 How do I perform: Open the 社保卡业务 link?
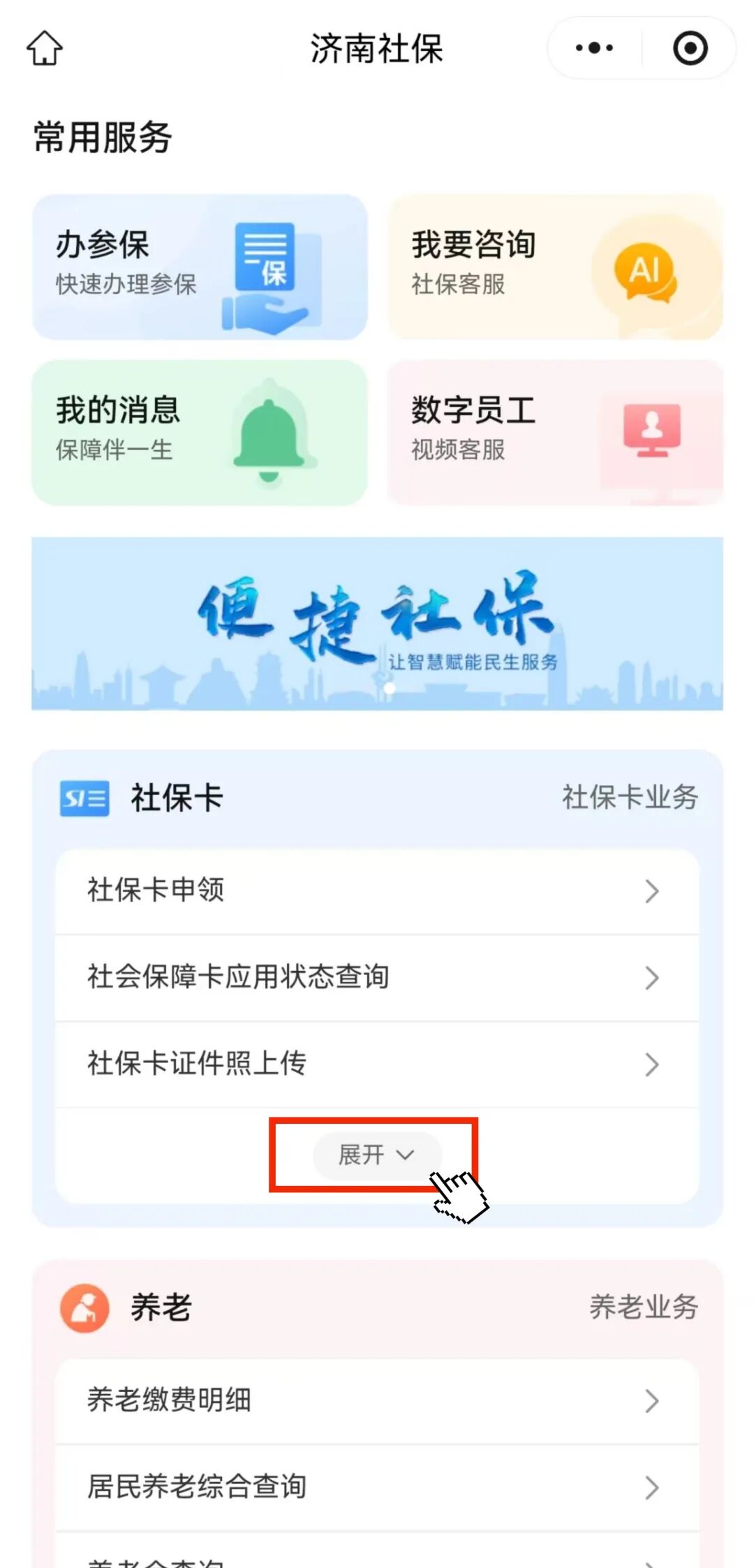coord(630,797)
